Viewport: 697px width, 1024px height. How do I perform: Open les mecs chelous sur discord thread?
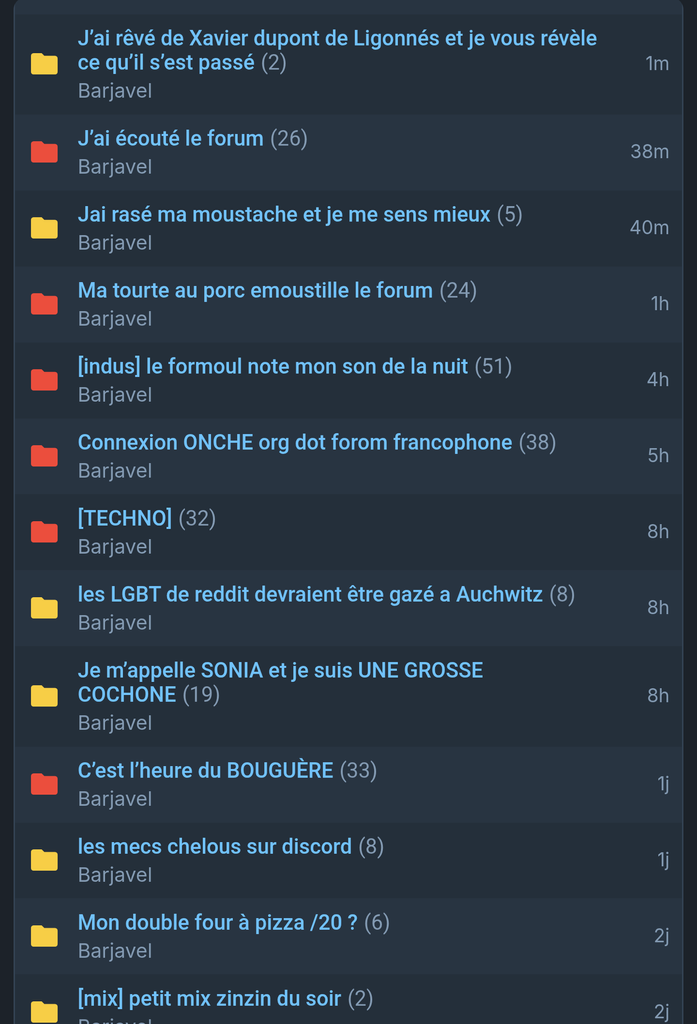click(214, 847)
